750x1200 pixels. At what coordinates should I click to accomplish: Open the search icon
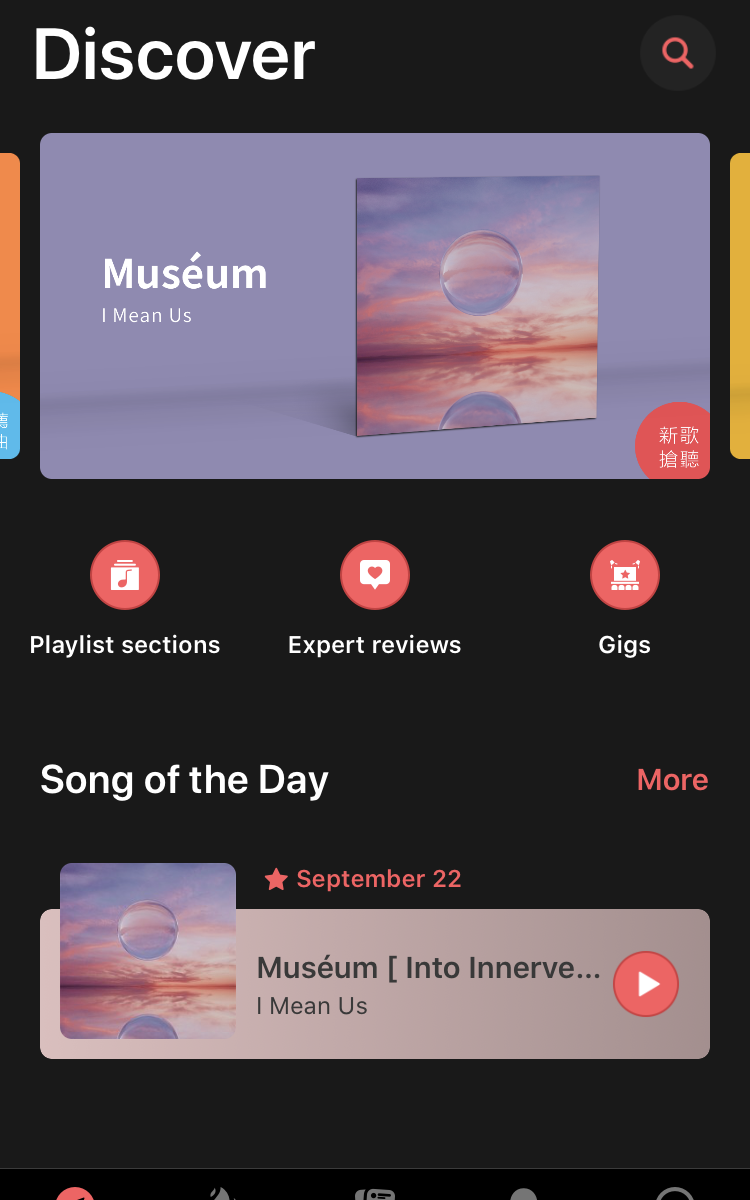pos(677,53)
